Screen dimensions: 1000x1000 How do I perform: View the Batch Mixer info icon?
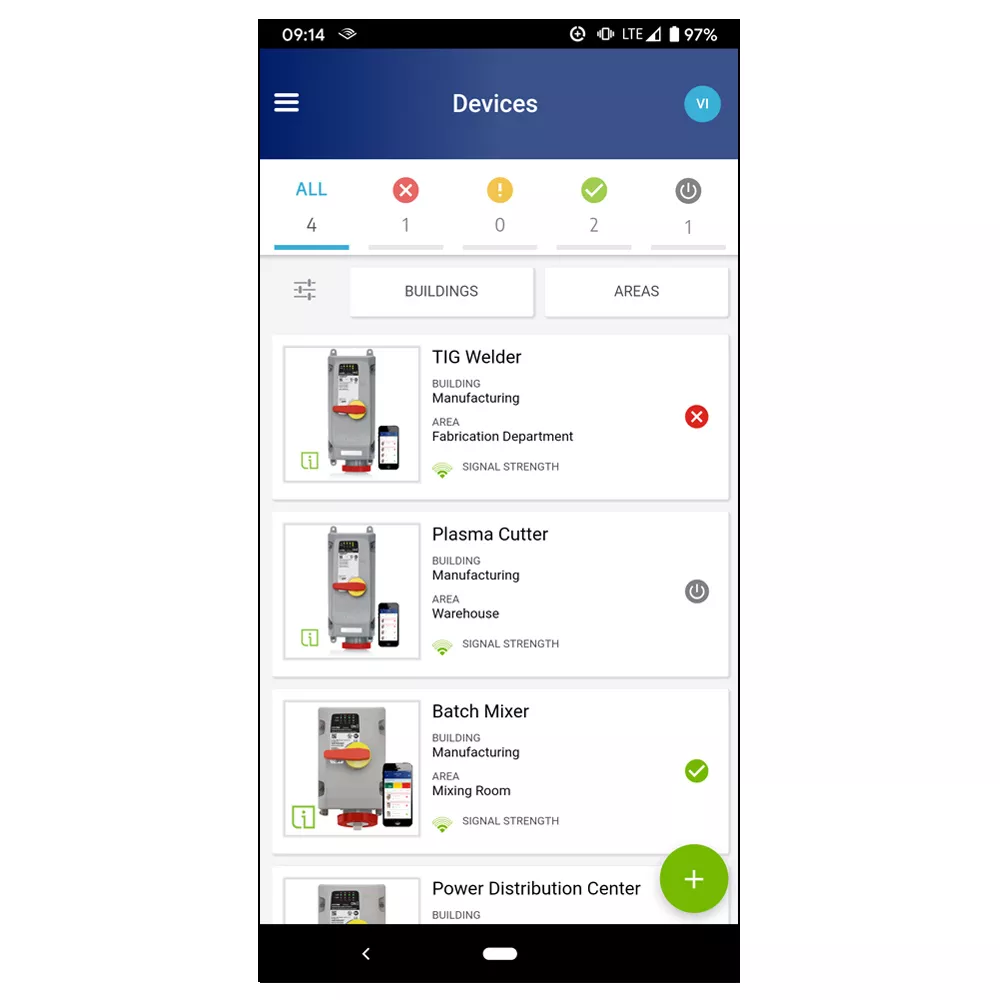pos(304,817)
